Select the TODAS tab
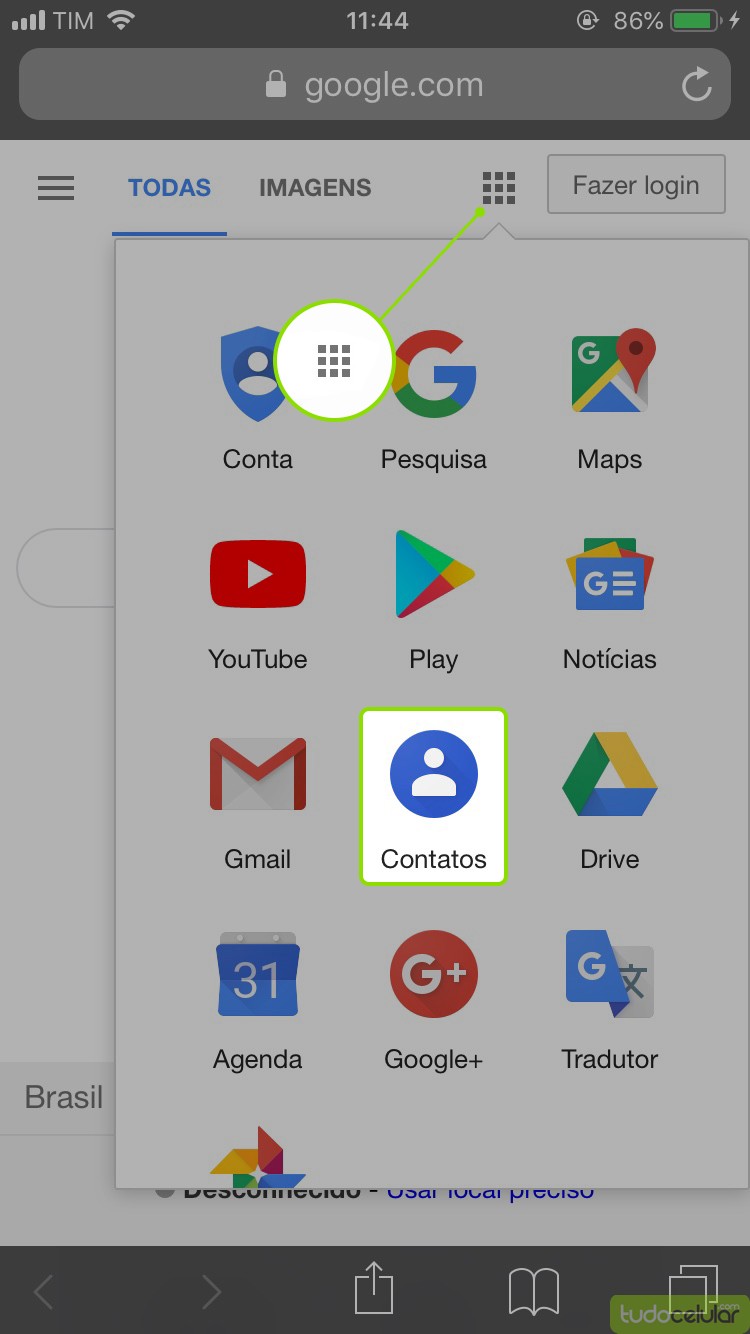750x1334 pixels. [169, 187]
